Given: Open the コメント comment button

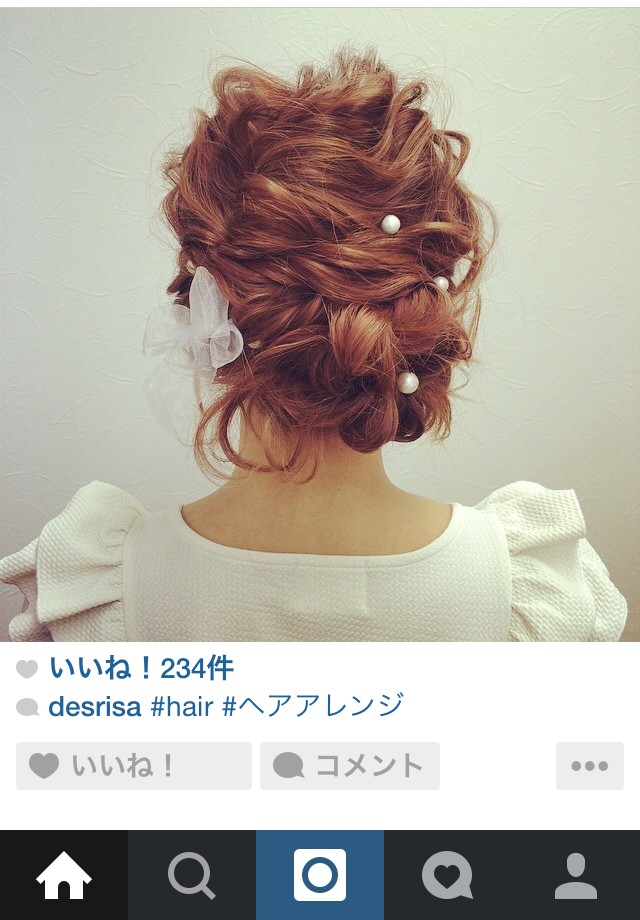Looking at the screenshot, I should [349, 766].
